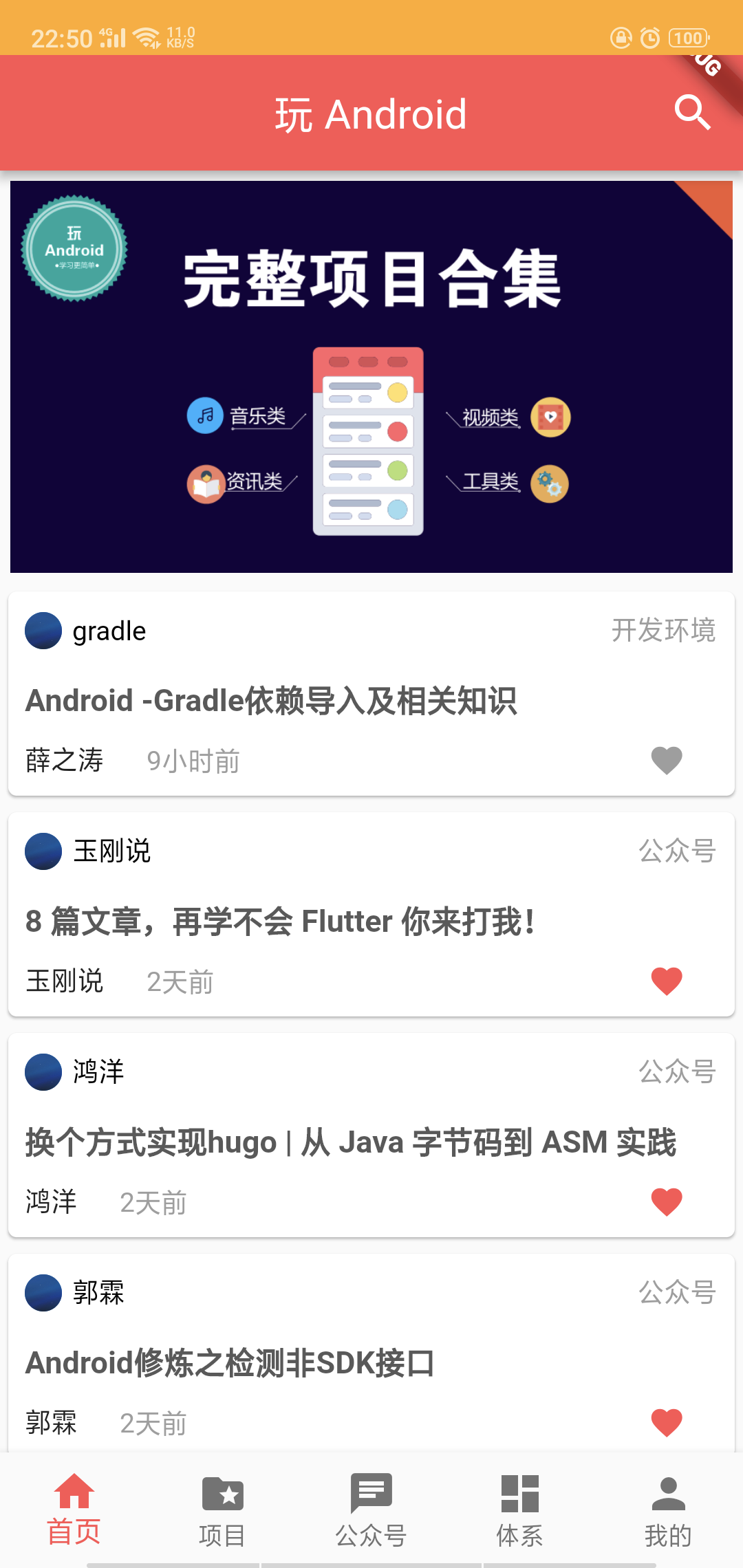Open the 换个方式实现hugo article
The height and width of the screenshot is (1568, 743).
coord(351,1142)
